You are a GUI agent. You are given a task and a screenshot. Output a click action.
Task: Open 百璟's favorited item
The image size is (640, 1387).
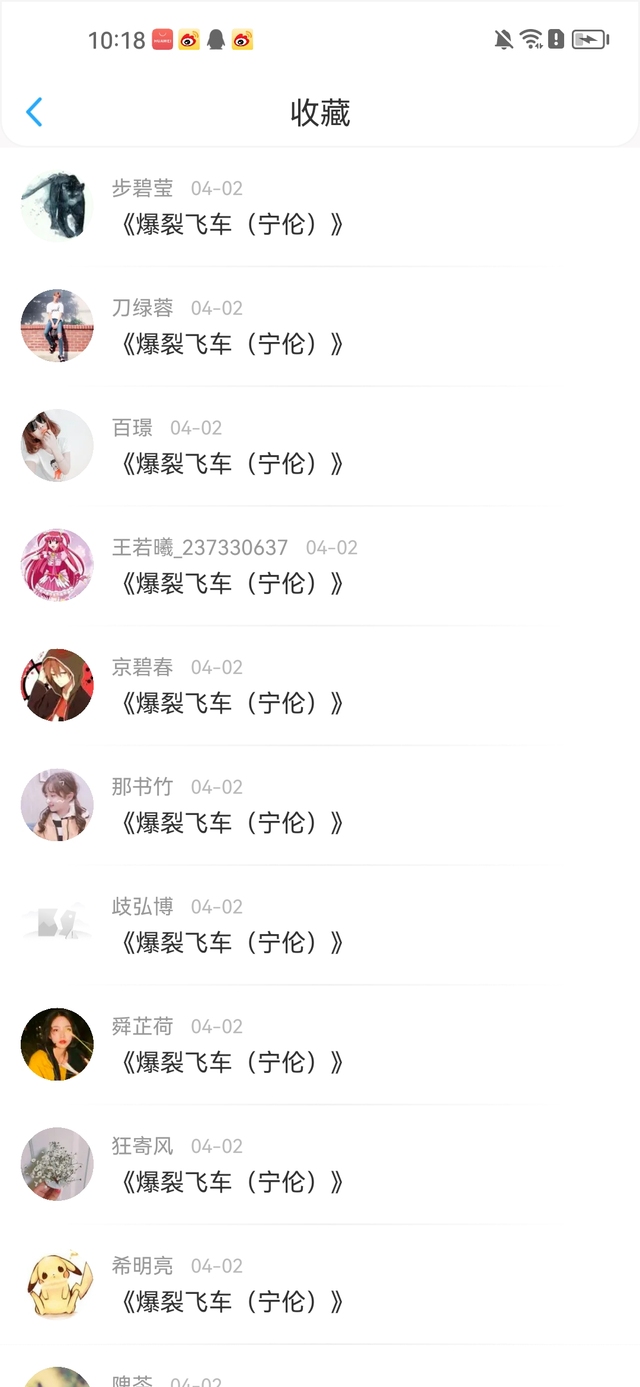(232, 464)
